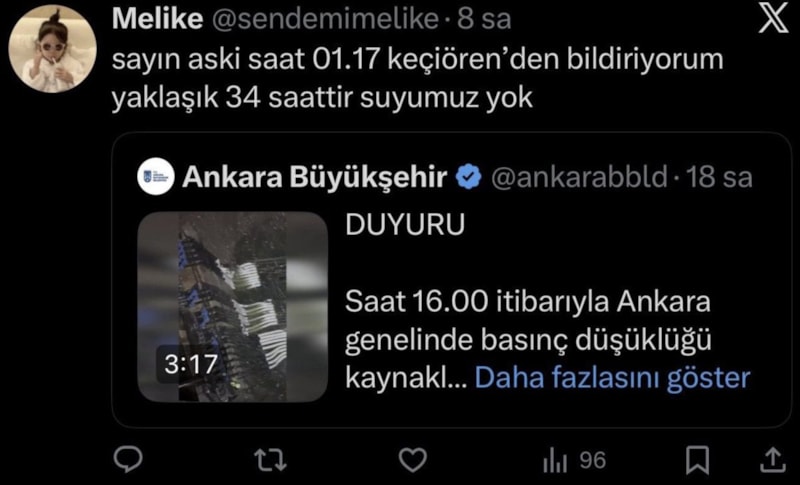Reply to Melike's post

pos(127,459)
